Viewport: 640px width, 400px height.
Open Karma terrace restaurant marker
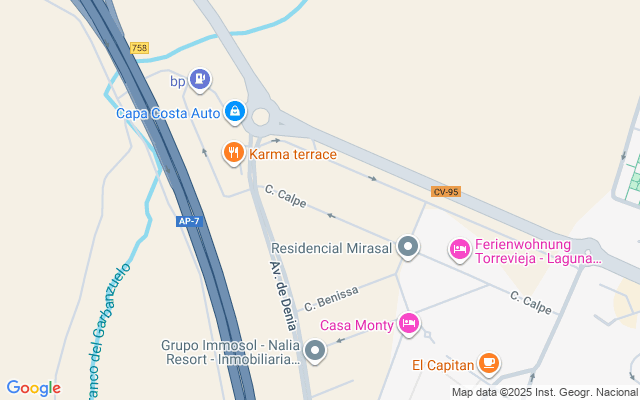(234, 153)
